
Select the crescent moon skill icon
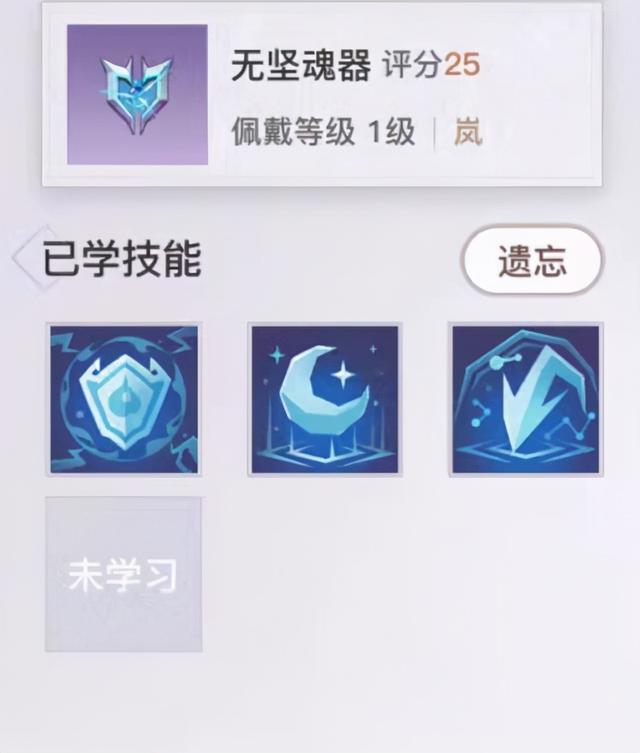point(325,399)
